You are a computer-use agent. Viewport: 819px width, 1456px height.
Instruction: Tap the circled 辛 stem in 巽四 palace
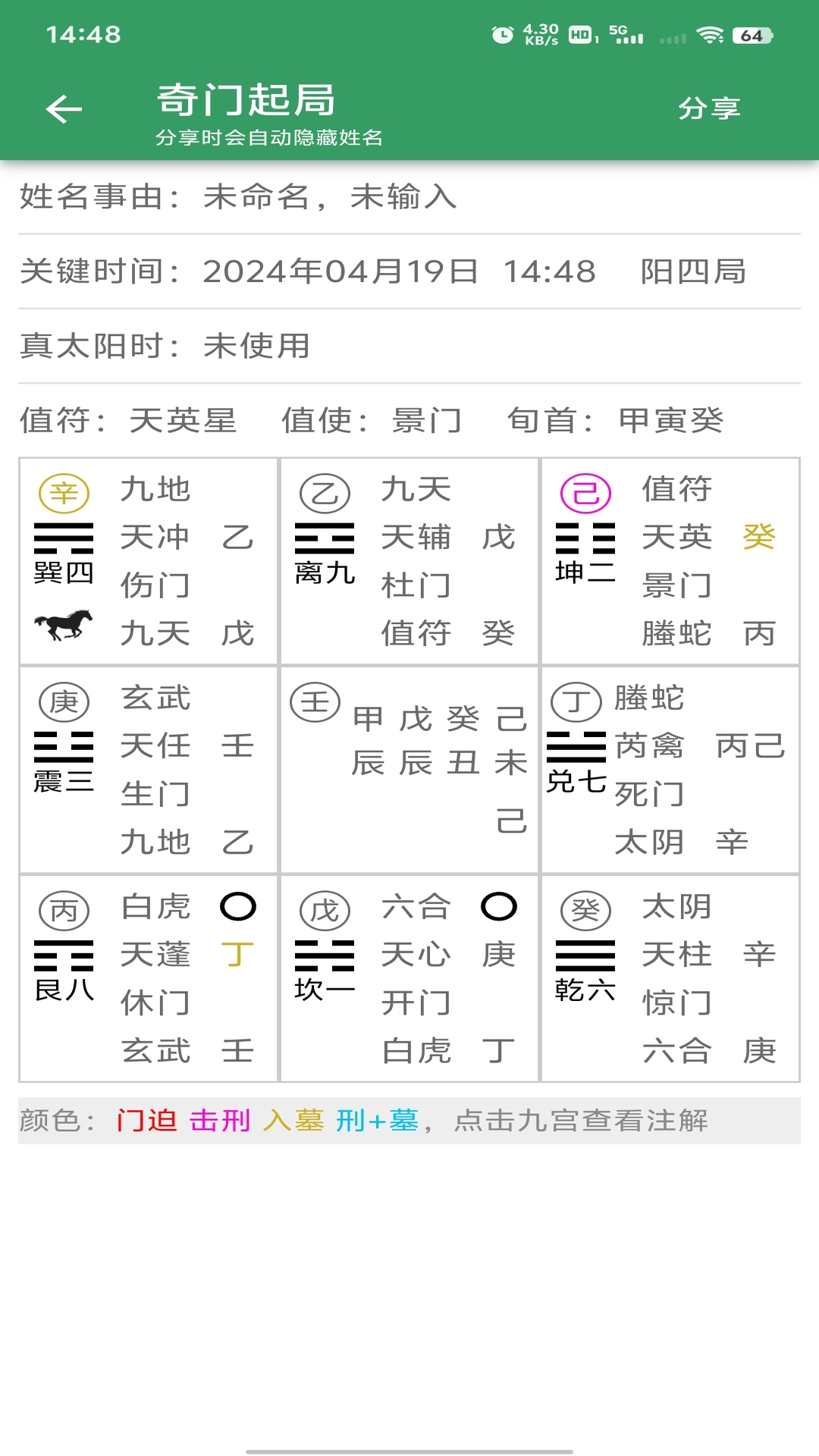(x=65, y=491)
